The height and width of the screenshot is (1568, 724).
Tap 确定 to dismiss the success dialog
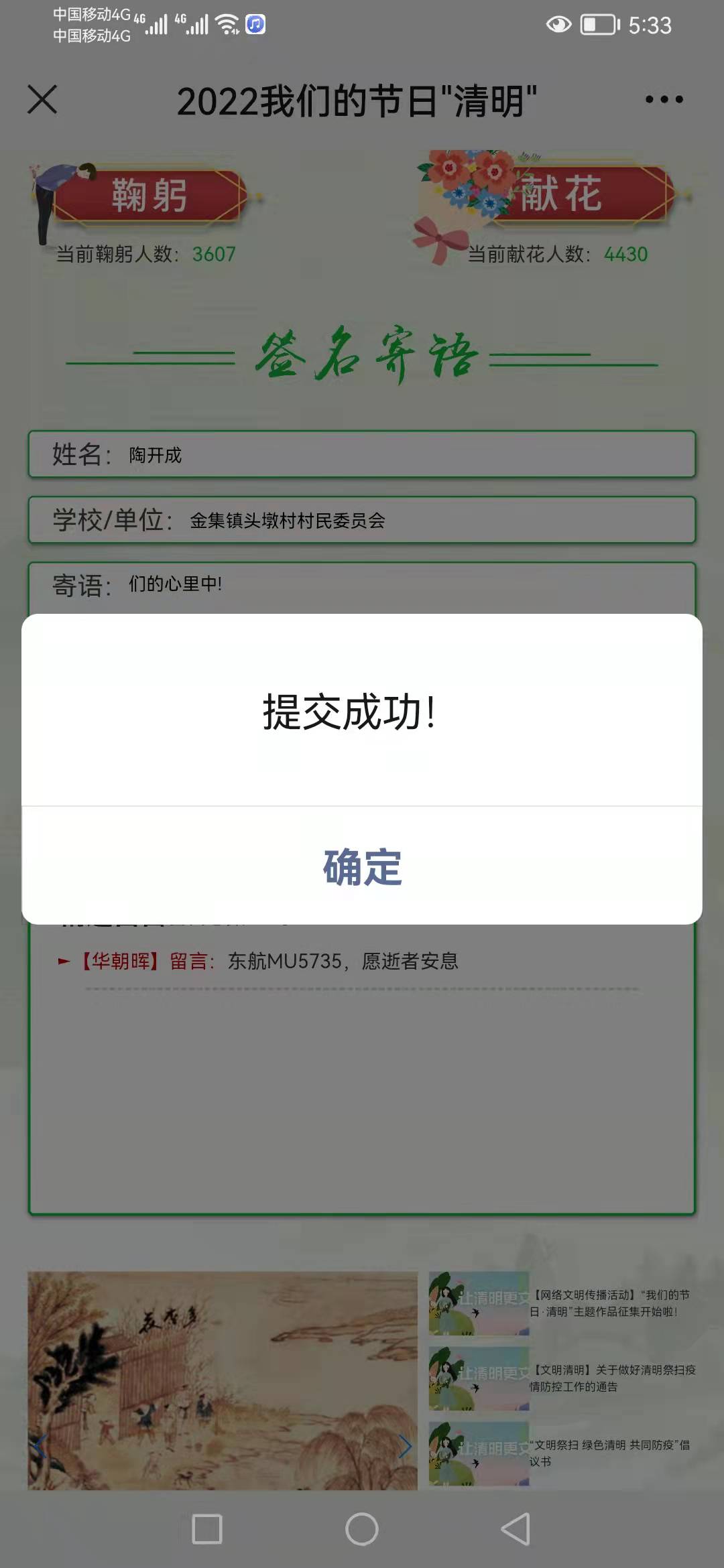(362, 866)
